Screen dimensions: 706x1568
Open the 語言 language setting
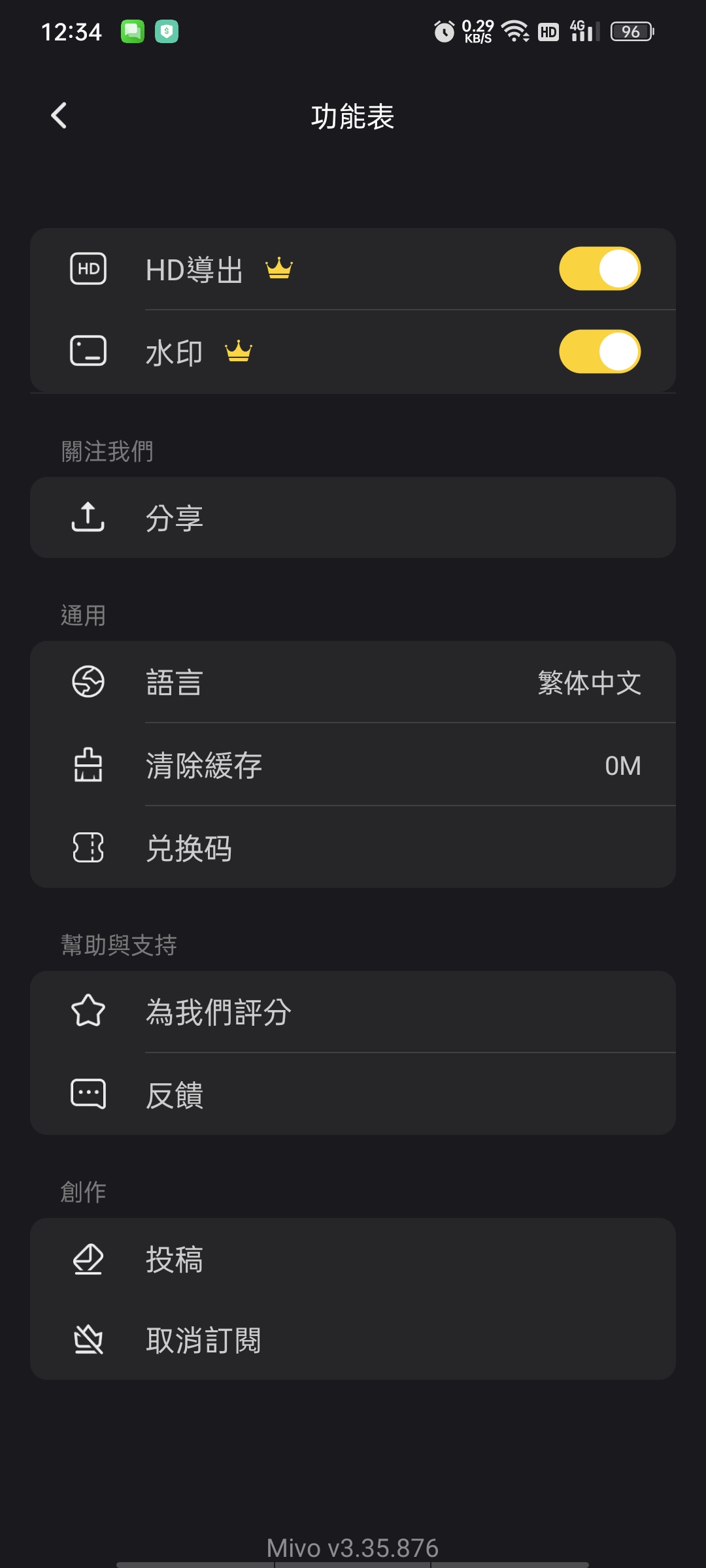tap(353, 682)
